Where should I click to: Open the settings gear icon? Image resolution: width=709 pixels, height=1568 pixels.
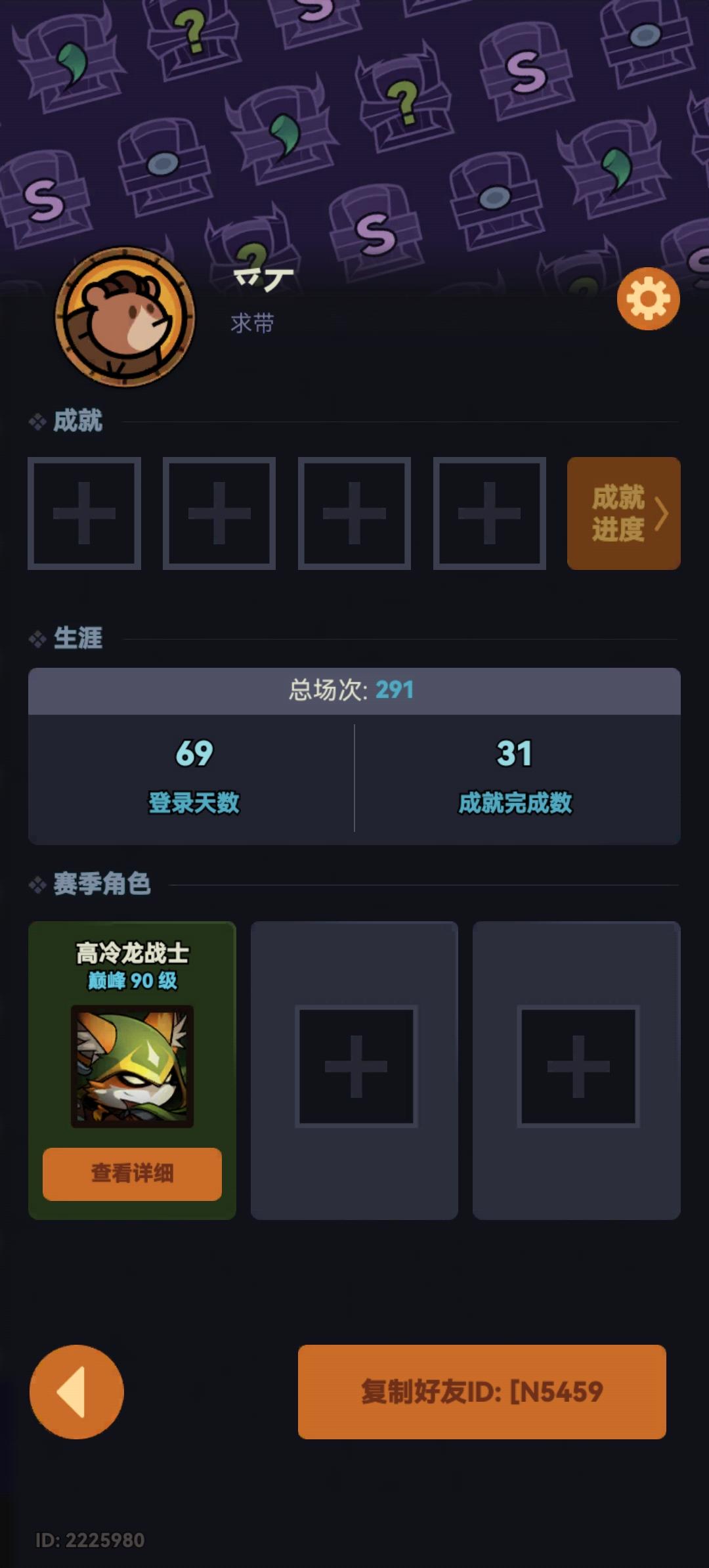coord(649,297)
